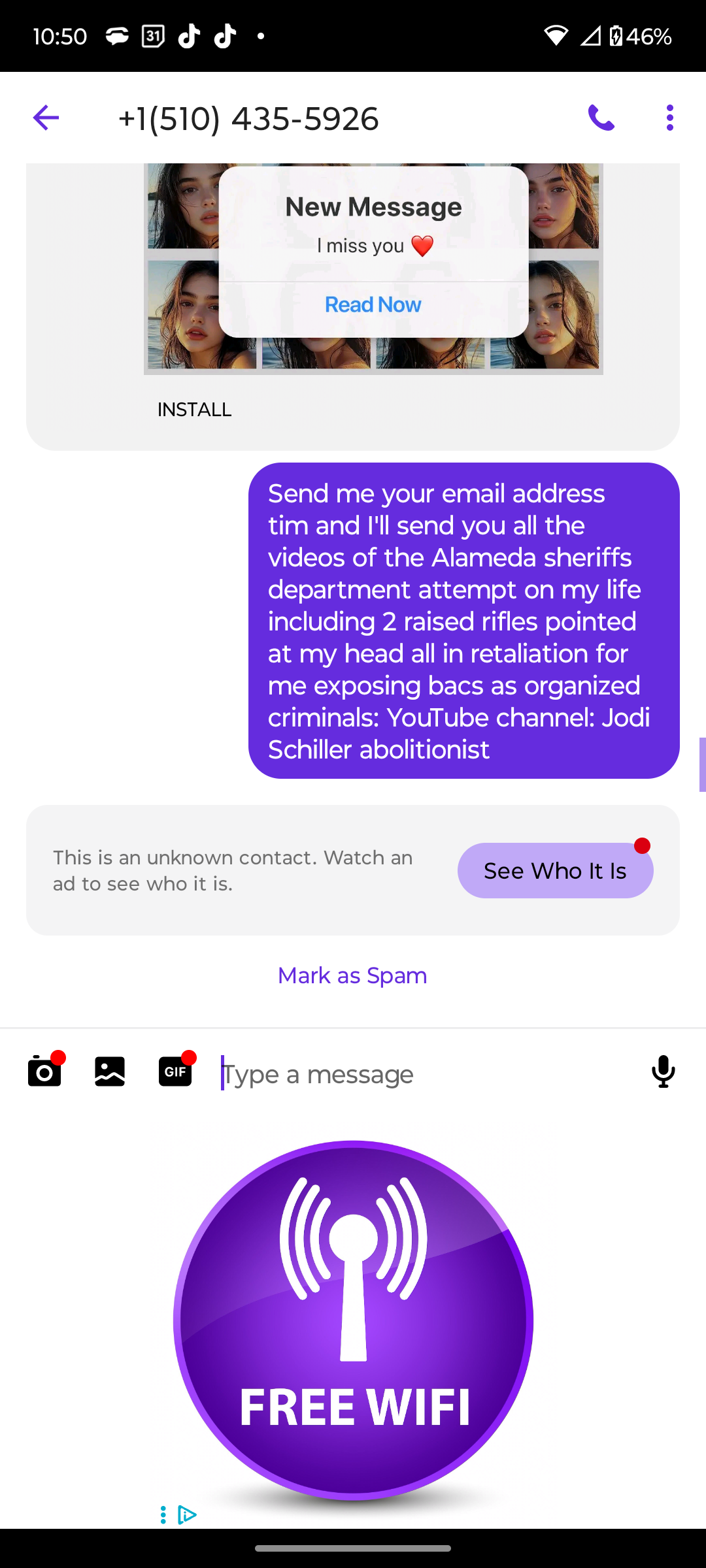Tap Read Now in the ad
This screenshot has height=1568, width=706.
click(x=373, y=304)
